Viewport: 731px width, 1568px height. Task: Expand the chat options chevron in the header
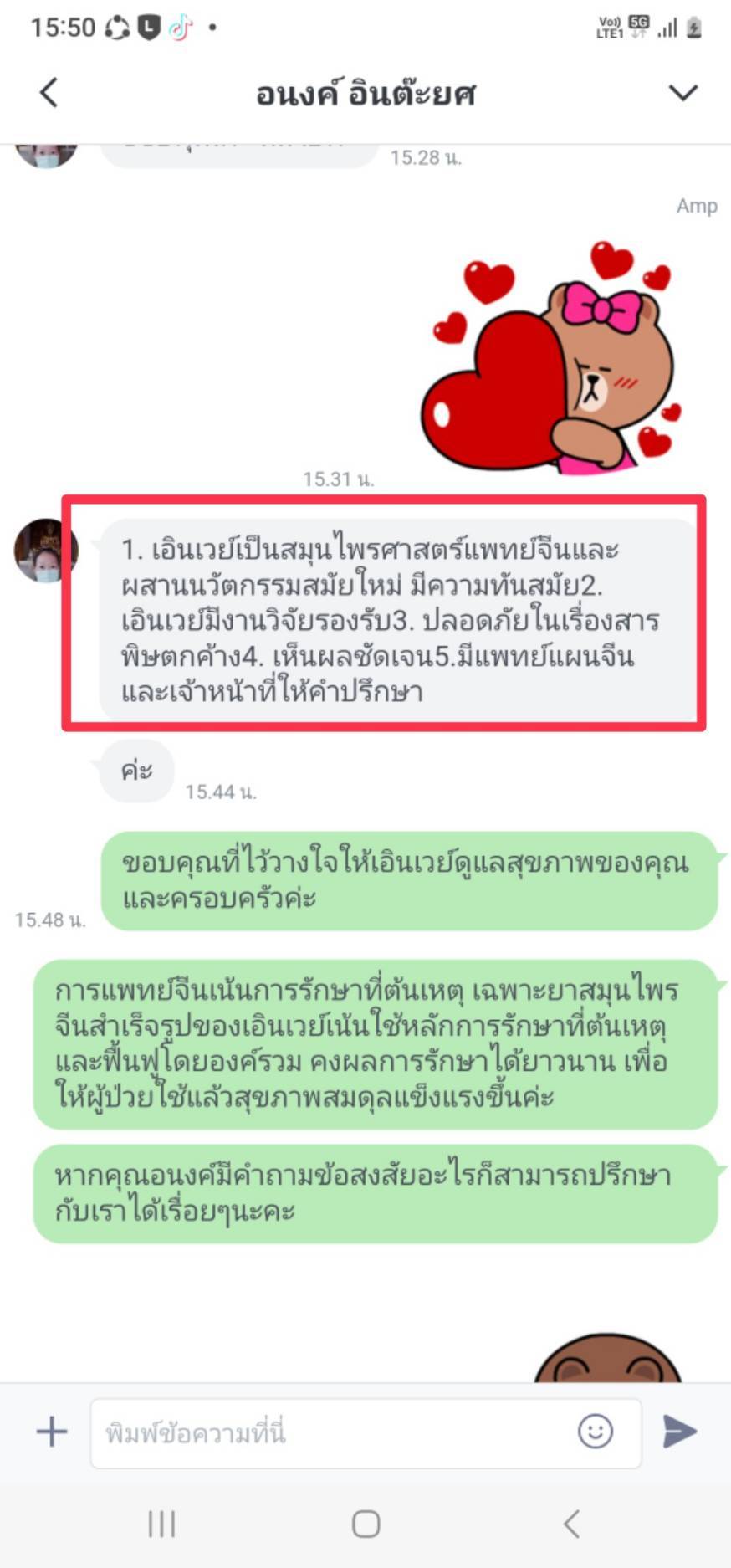click(x=682, y=92)
